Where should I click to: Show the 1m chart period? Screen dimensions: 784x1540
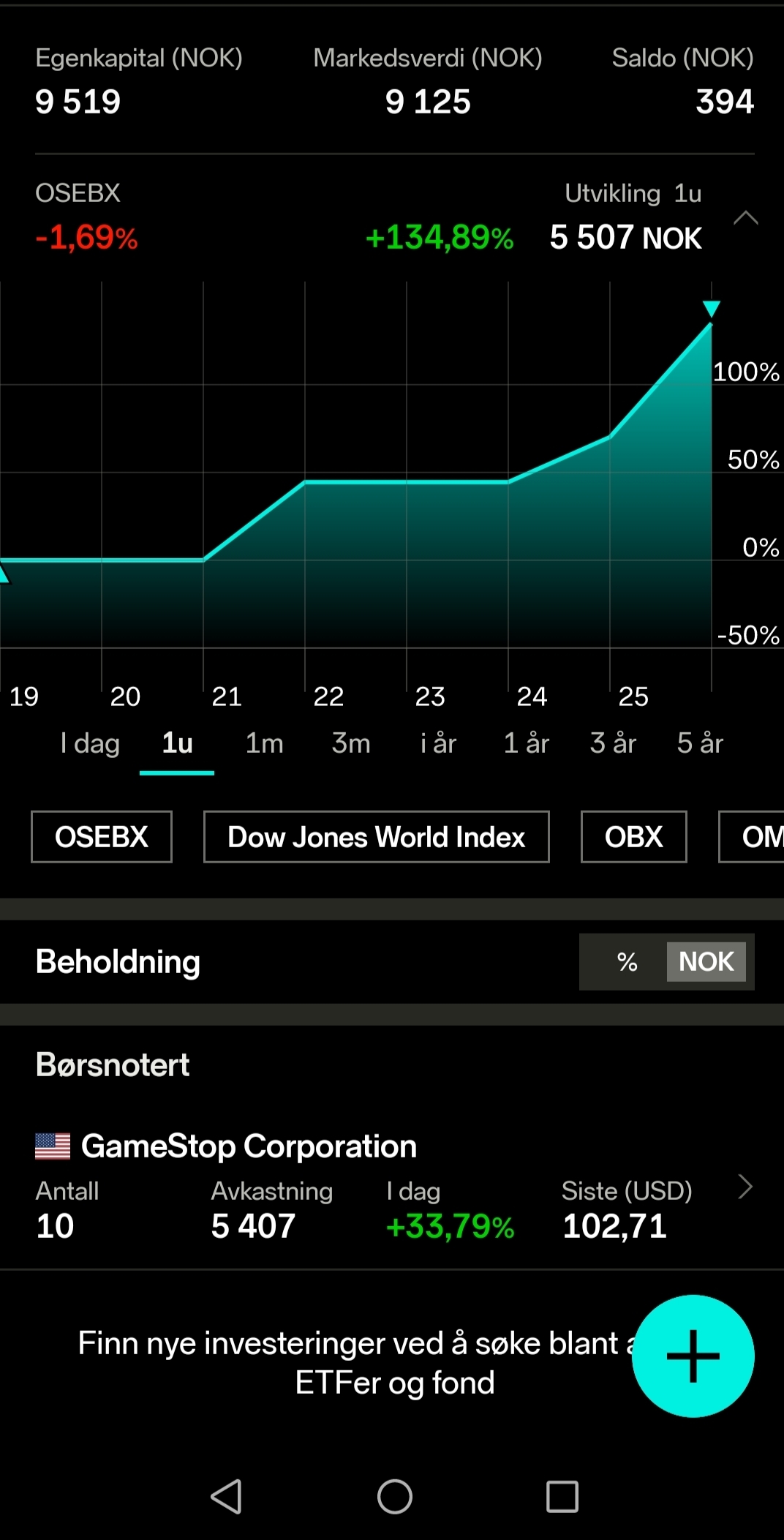(264, 743)
